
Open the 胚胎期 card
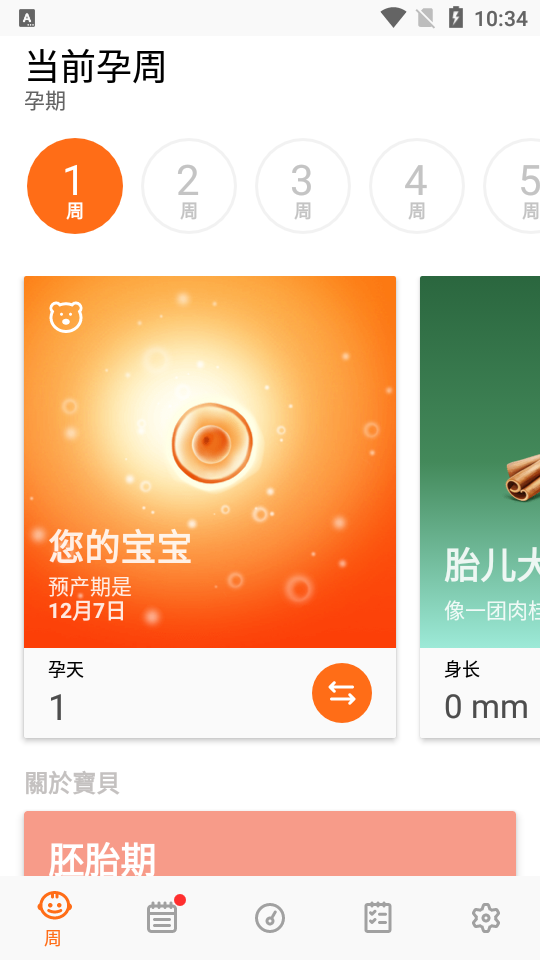(x=270, y=844)
